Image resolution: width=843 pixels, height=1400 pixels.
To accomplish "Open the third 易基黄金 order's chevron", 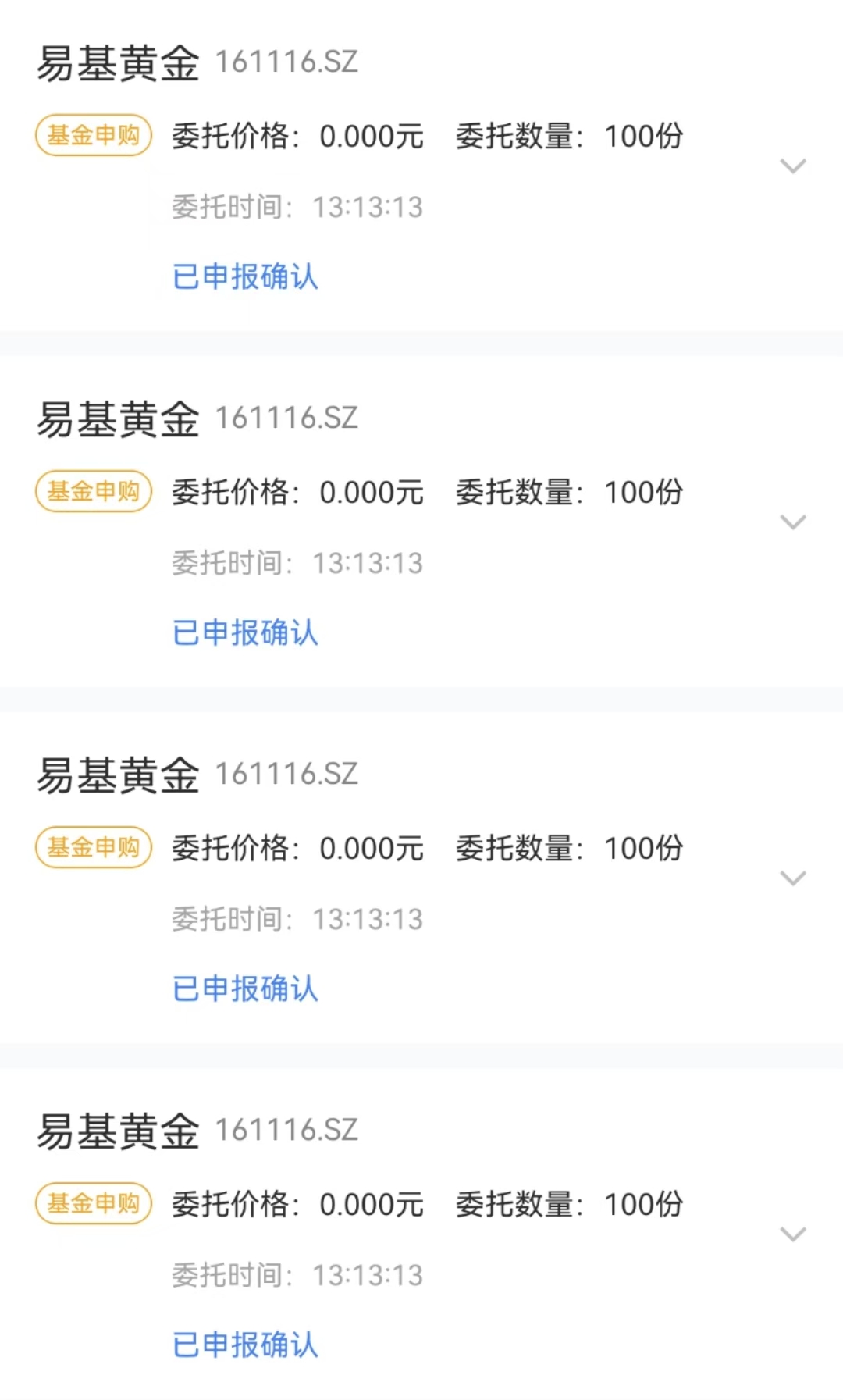I will click(x=793, y=878).
